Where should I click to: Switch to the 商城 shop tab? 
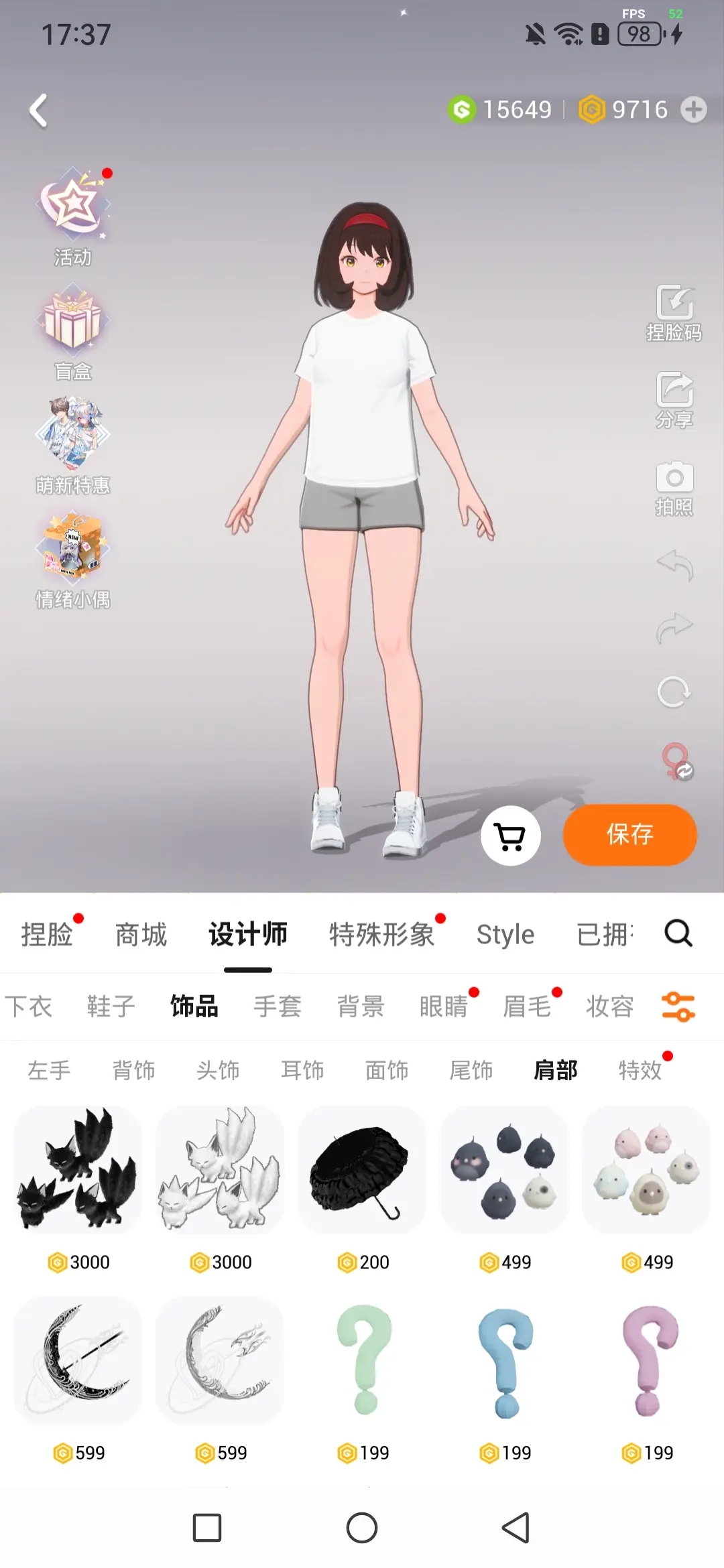tap(141, 933)
